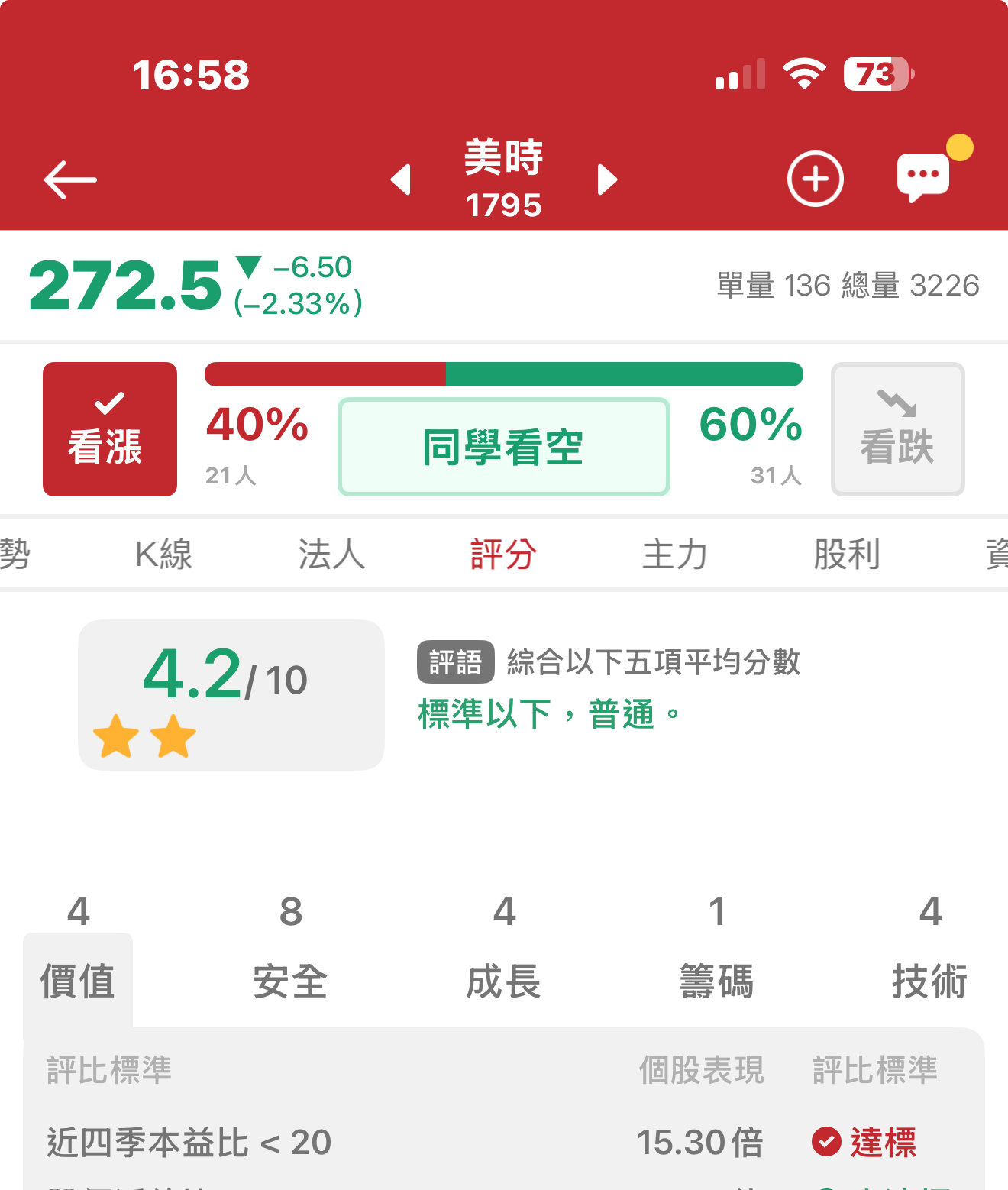This screenshot has height=1190, width=1008.
Task: Select the 評分 tab
Action: click(503, 554)
